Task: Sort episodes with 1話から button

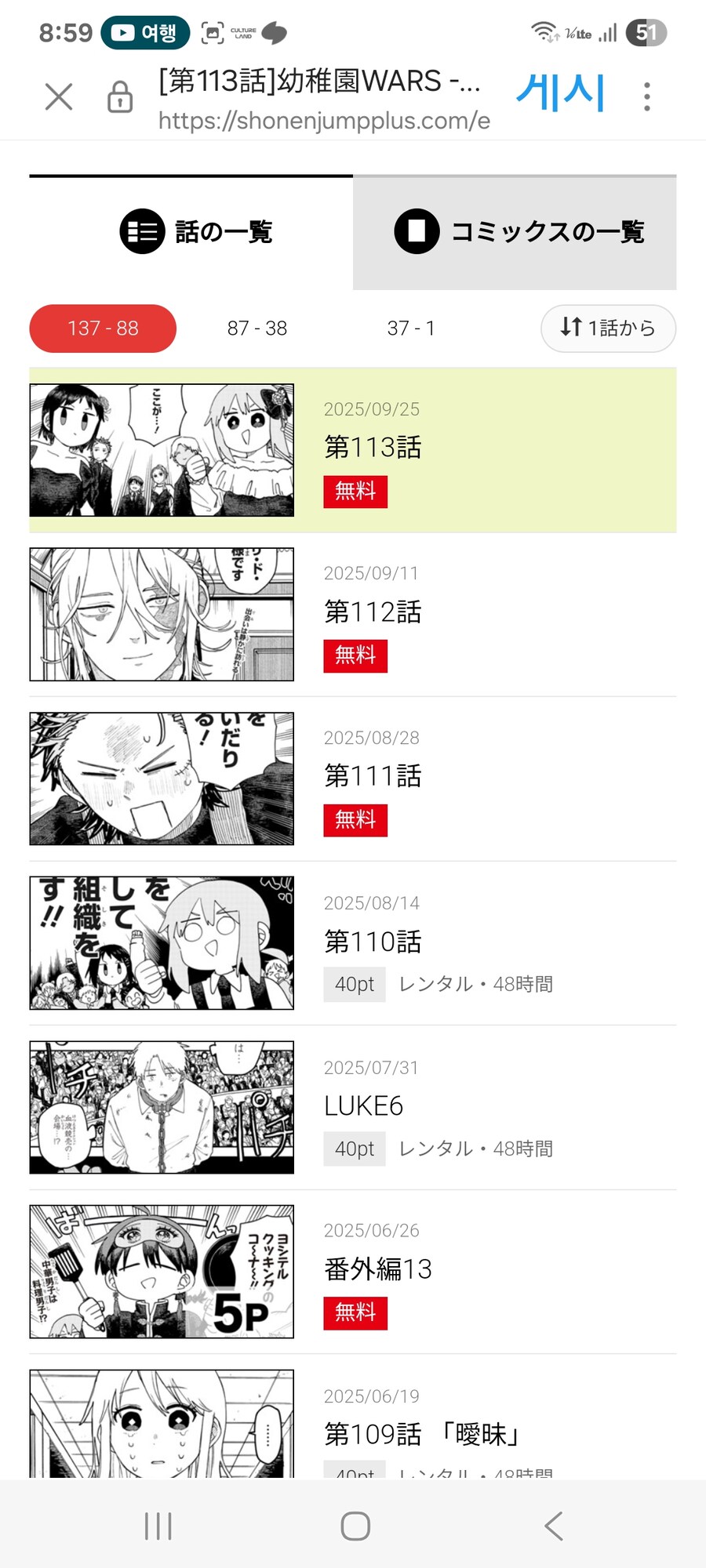Action: [x=608, y=328]
